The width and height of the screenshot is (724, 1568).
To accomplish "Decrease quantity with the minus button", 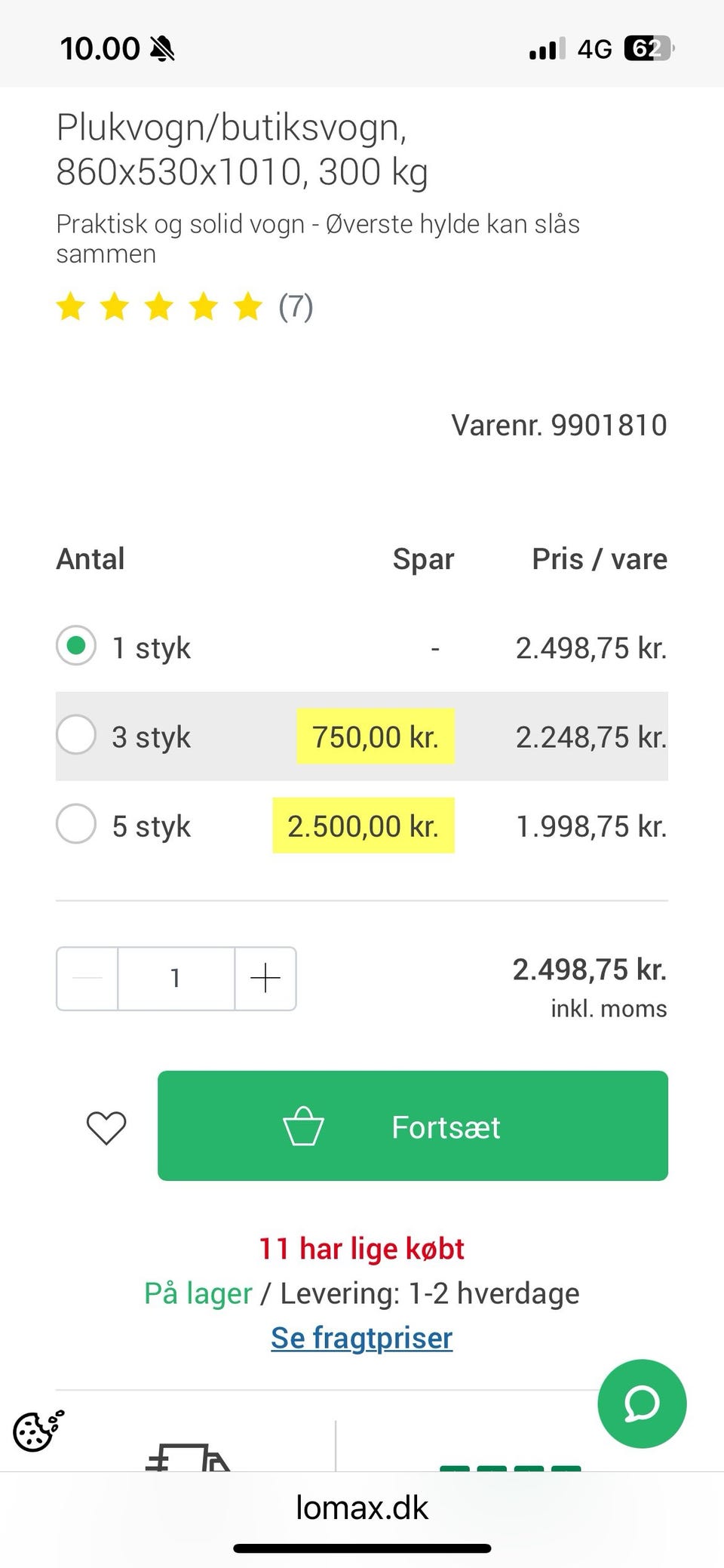I will tap(87, 979).
